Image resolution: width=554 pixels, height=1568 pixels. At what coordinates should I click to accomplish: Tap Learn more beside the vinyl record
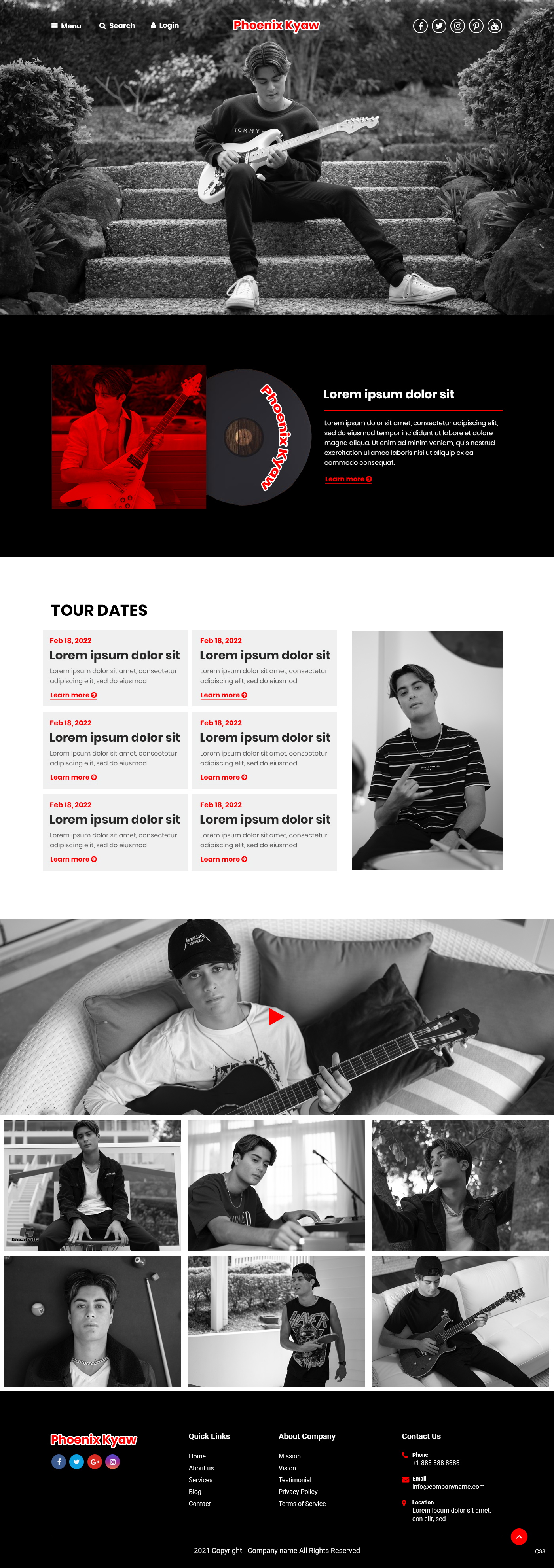[x=348, y=479]
